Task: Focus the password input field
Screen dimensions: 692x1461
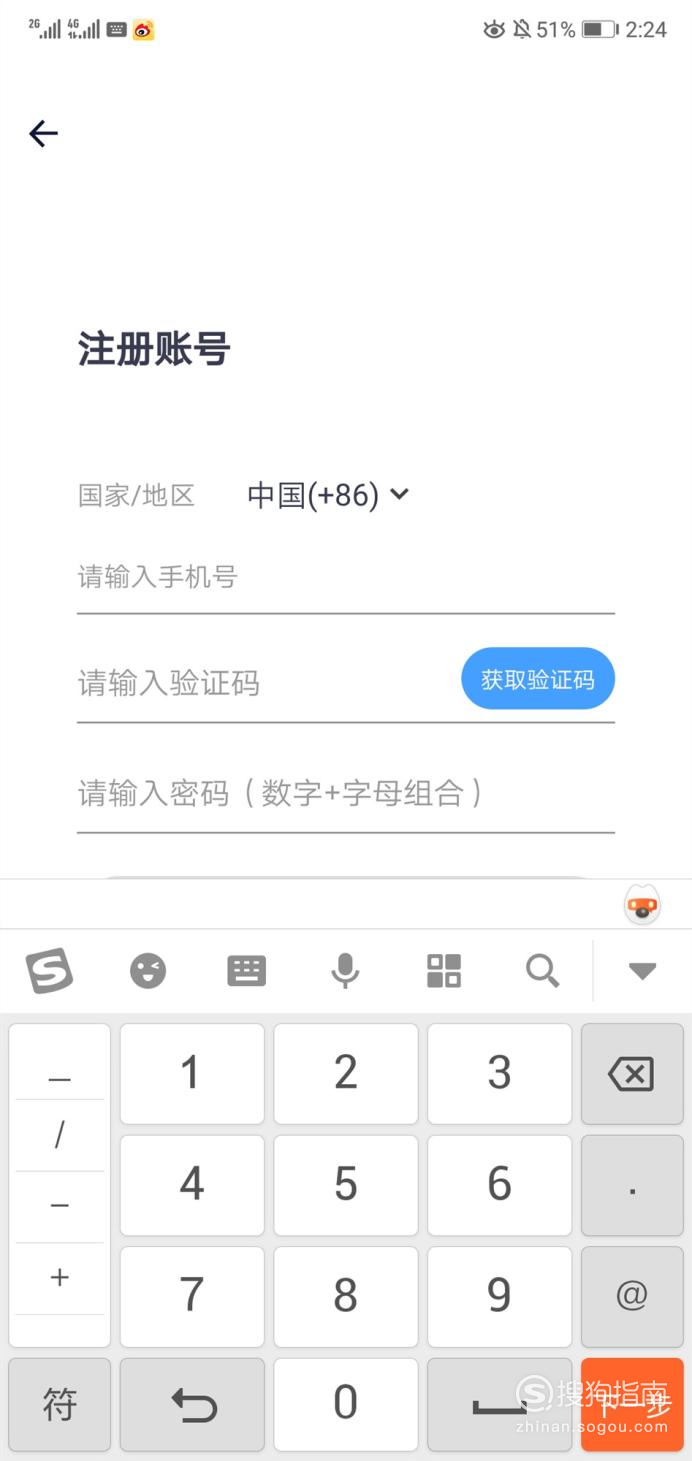Action: tap(345, 793)
